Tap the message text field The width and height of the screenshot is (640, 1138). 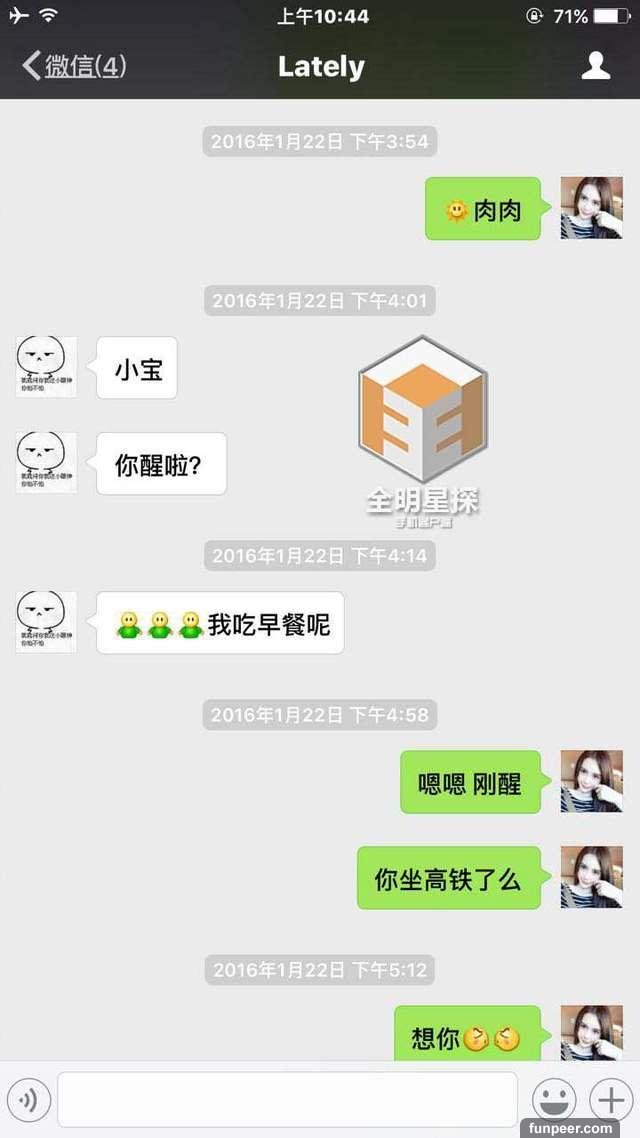(287, 1100)
